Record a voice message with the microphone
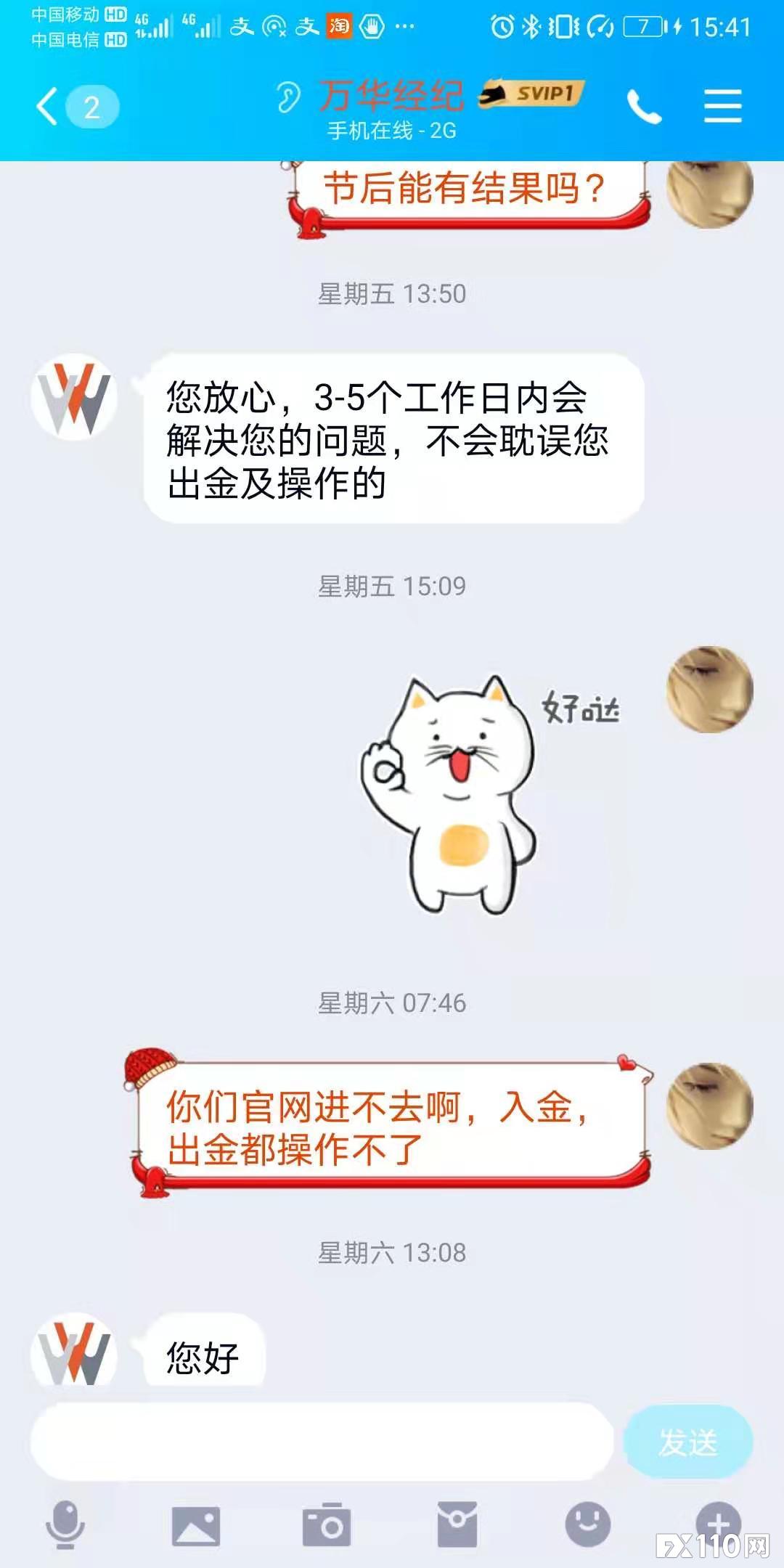 [65, 1524]
